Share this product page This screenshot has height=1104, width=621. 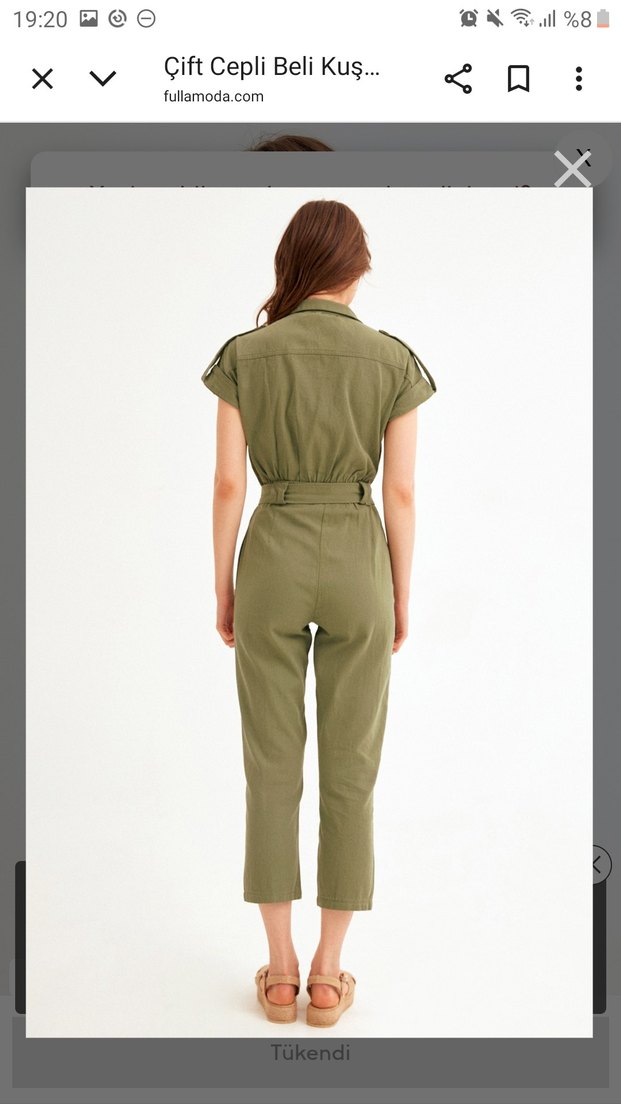tap(458, 79)
